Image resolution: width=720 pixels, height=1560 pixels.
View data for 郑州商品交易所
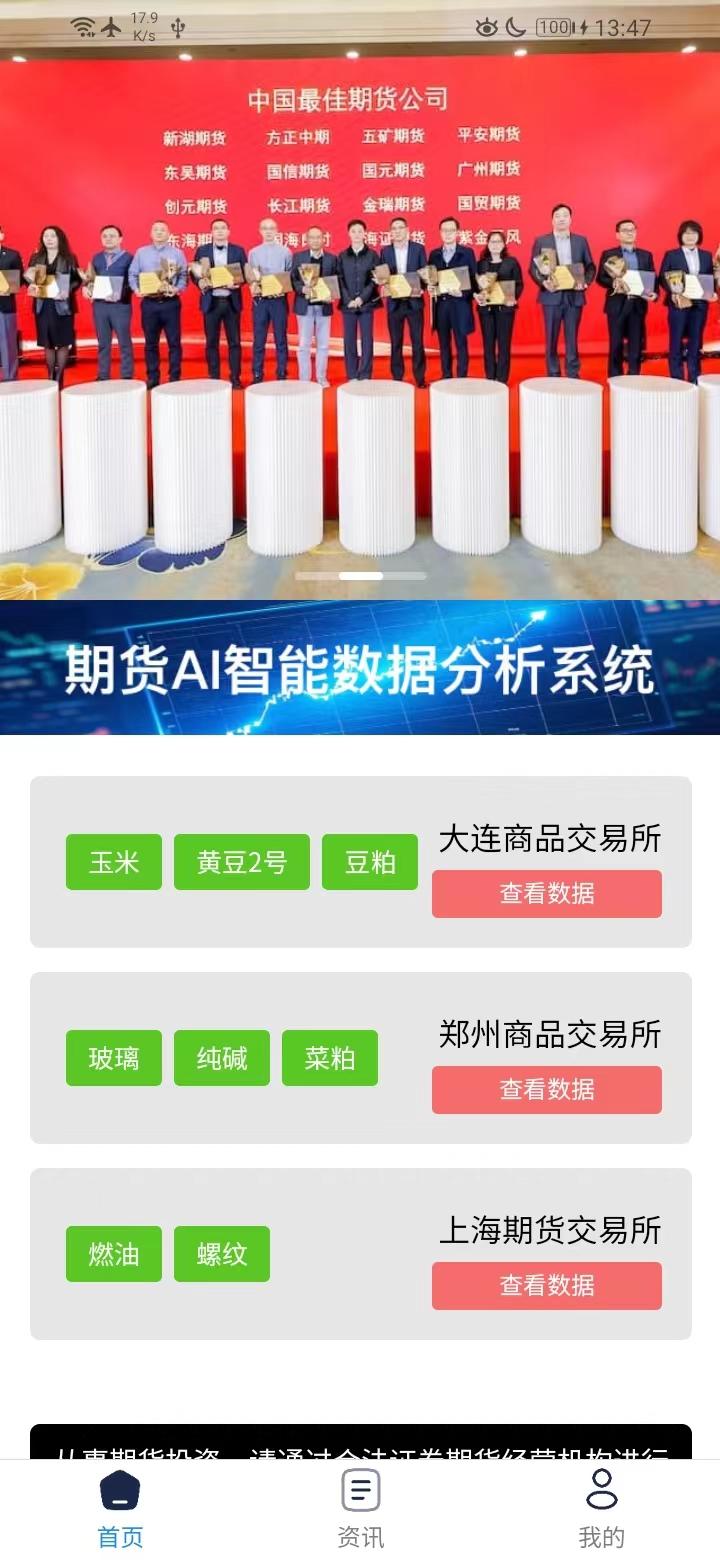547,1090
